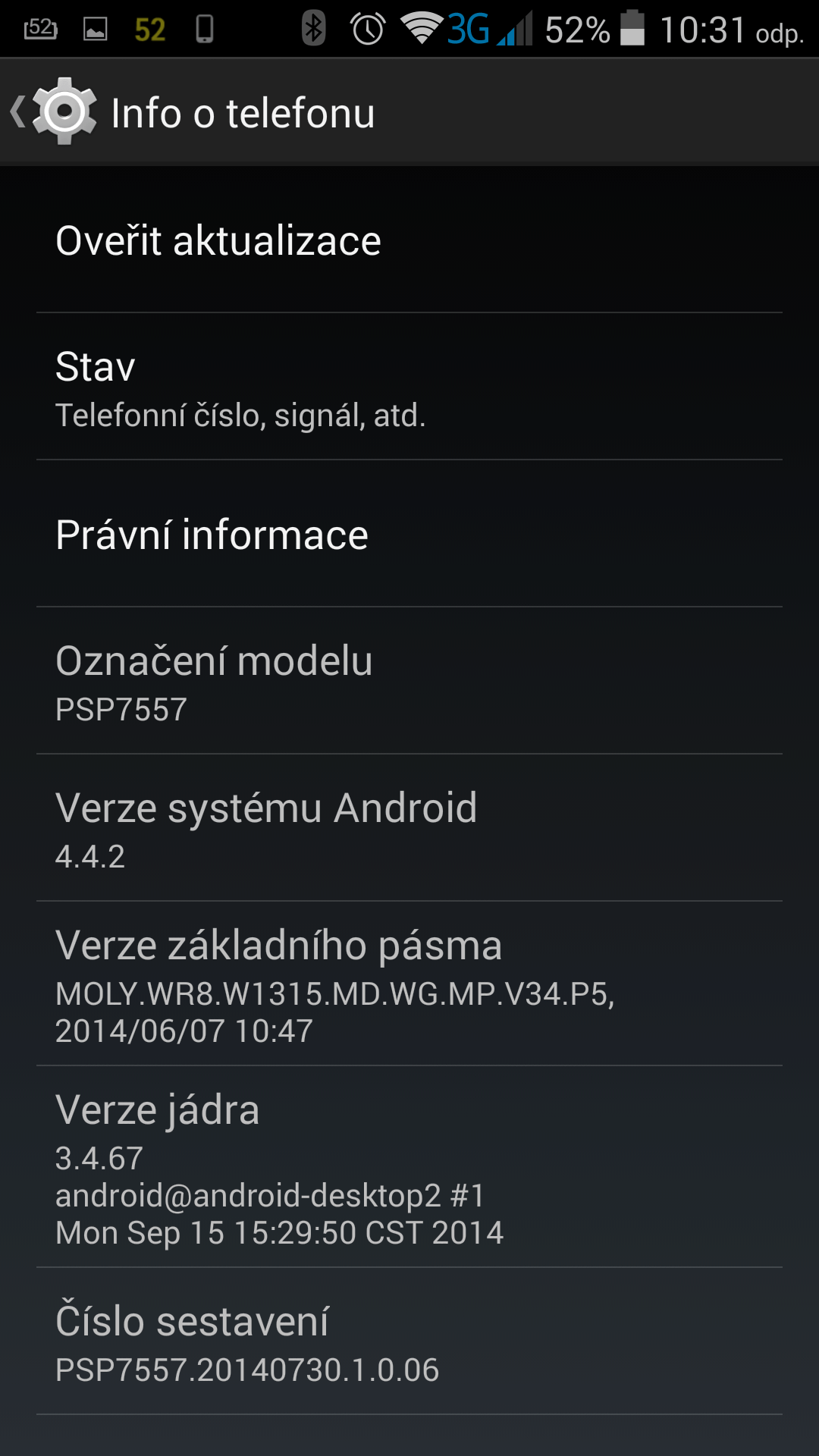Tap Číslo sestavení build number

409,1341
